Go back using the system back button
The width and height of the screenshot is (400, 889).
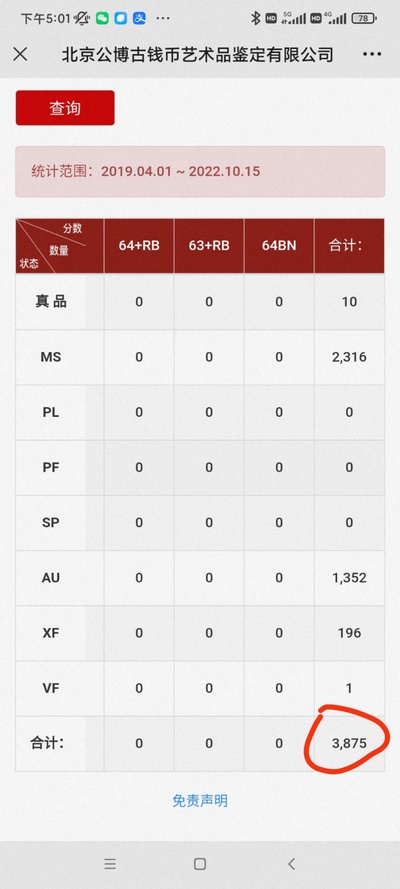(292, 863)
